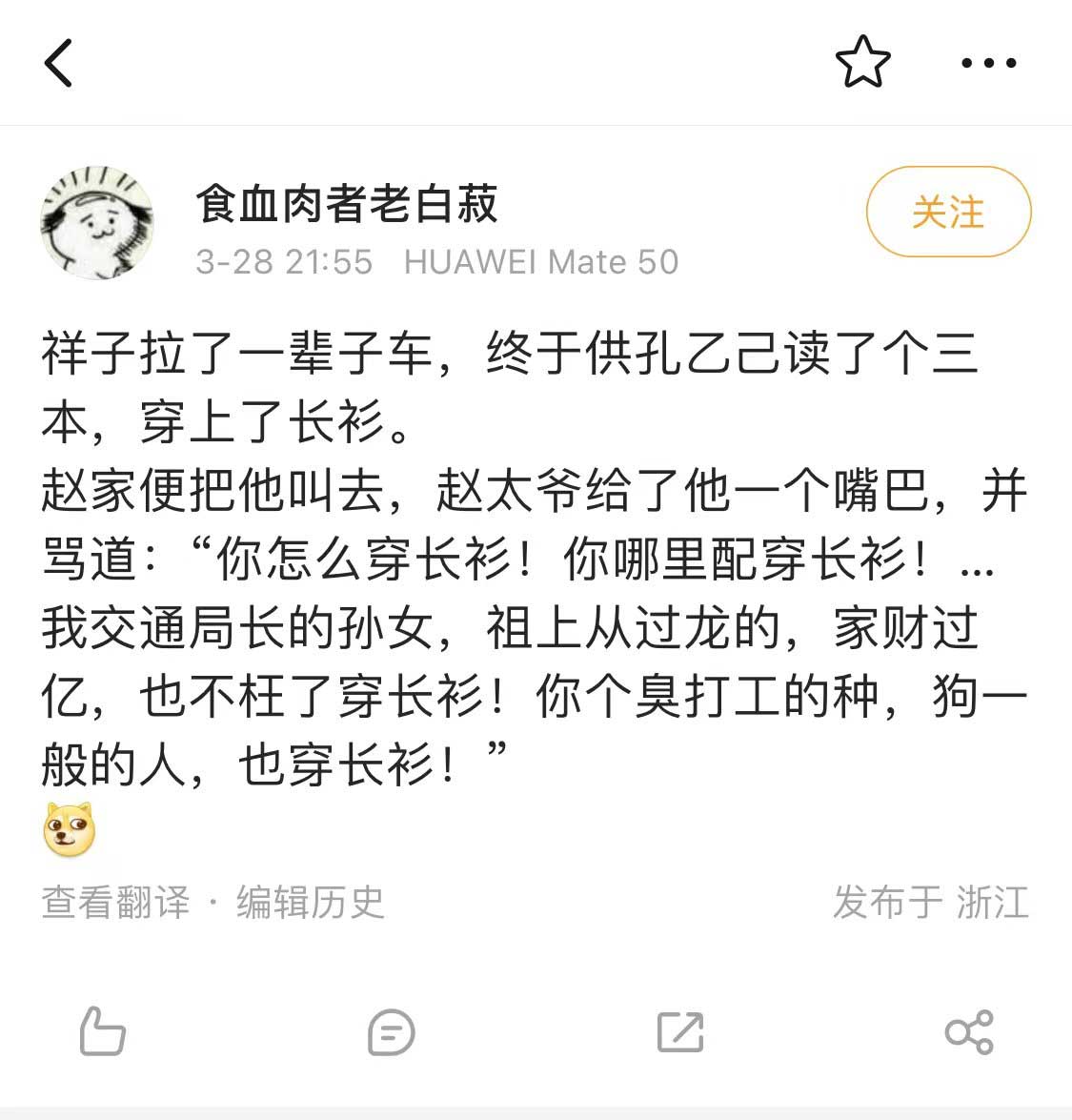The height and width of the screenshot is (1120, 1072).
Task: Repost using the forward icon
Action: coord(680,1032)
